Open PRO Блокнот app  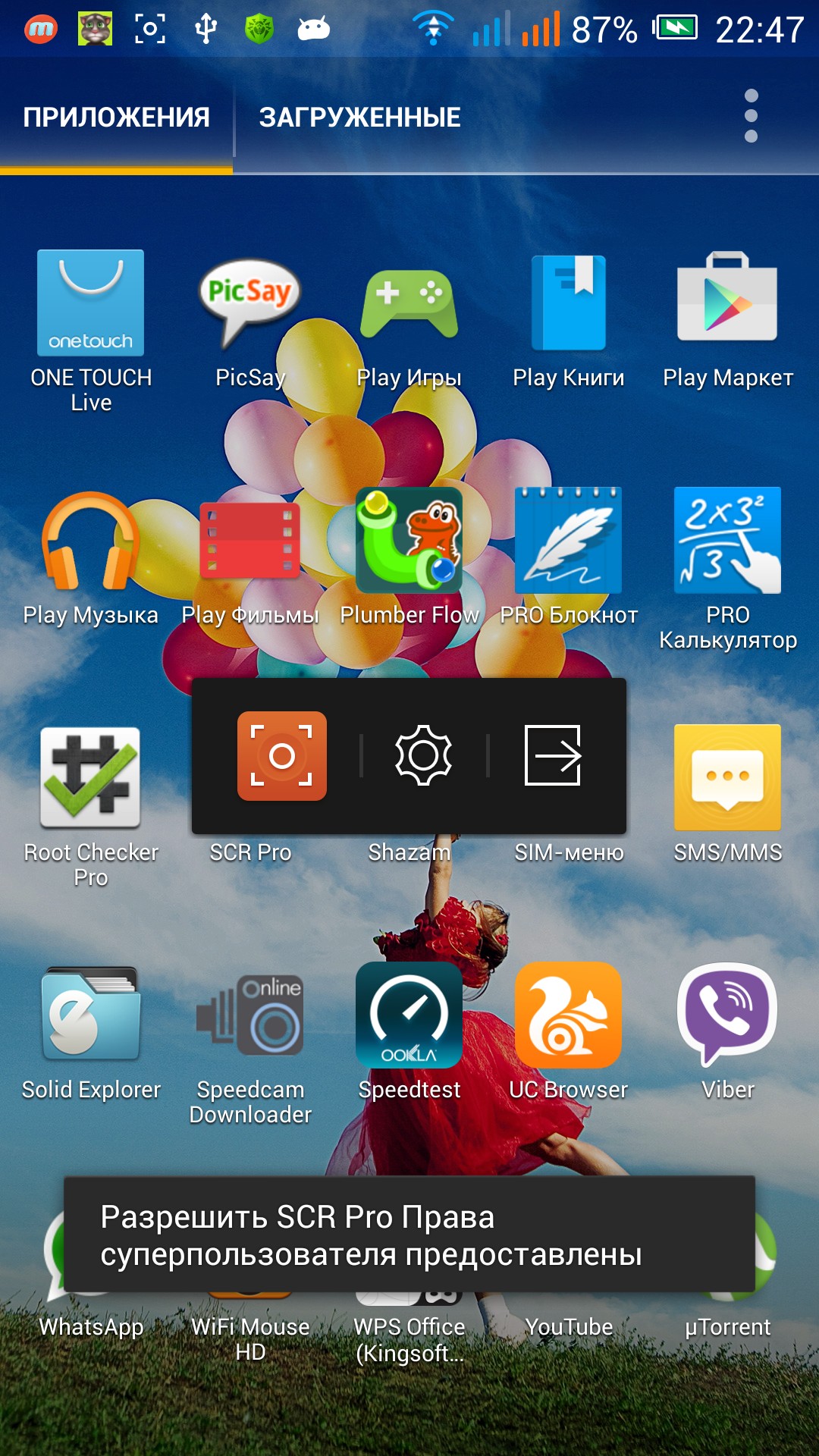[x=569, y=540]
